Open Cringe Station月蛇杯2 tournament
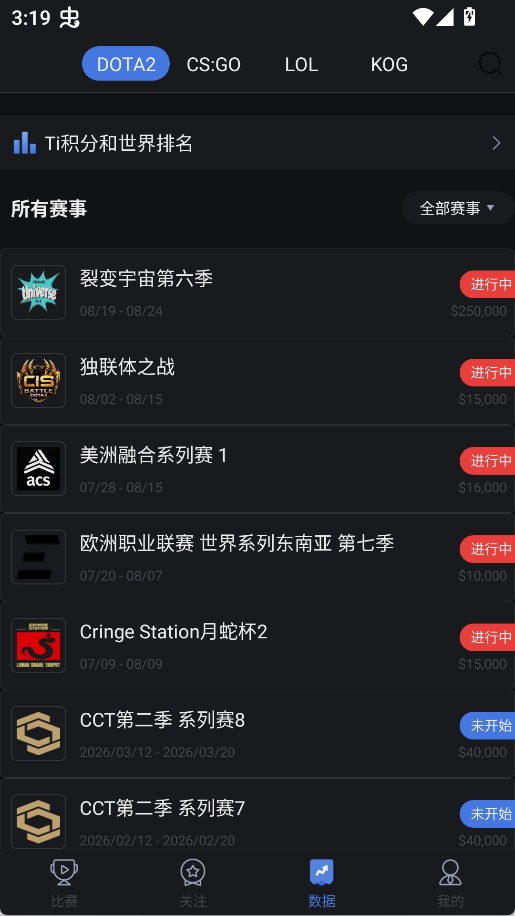 coord(258,645)
